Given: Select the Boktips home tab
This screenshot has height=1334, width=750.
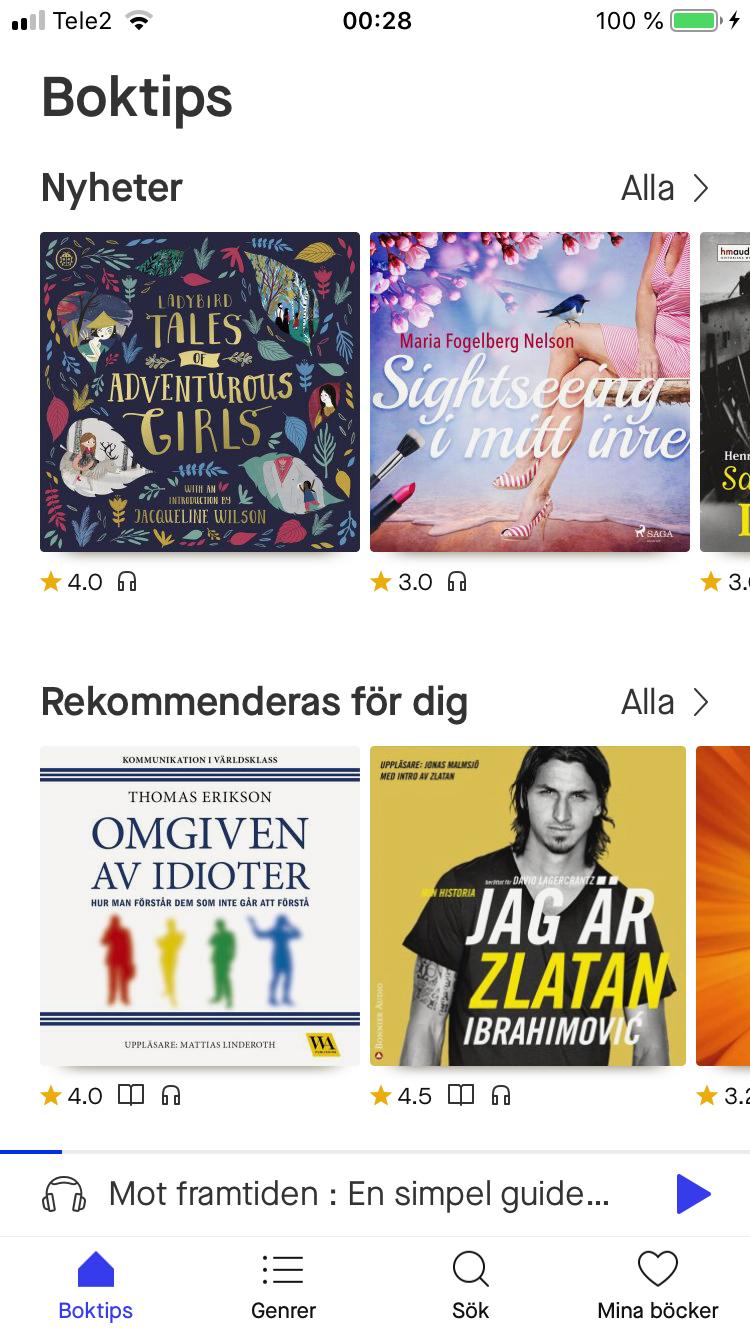Looking at the screenshot, I should click(x=96, y=1285).
